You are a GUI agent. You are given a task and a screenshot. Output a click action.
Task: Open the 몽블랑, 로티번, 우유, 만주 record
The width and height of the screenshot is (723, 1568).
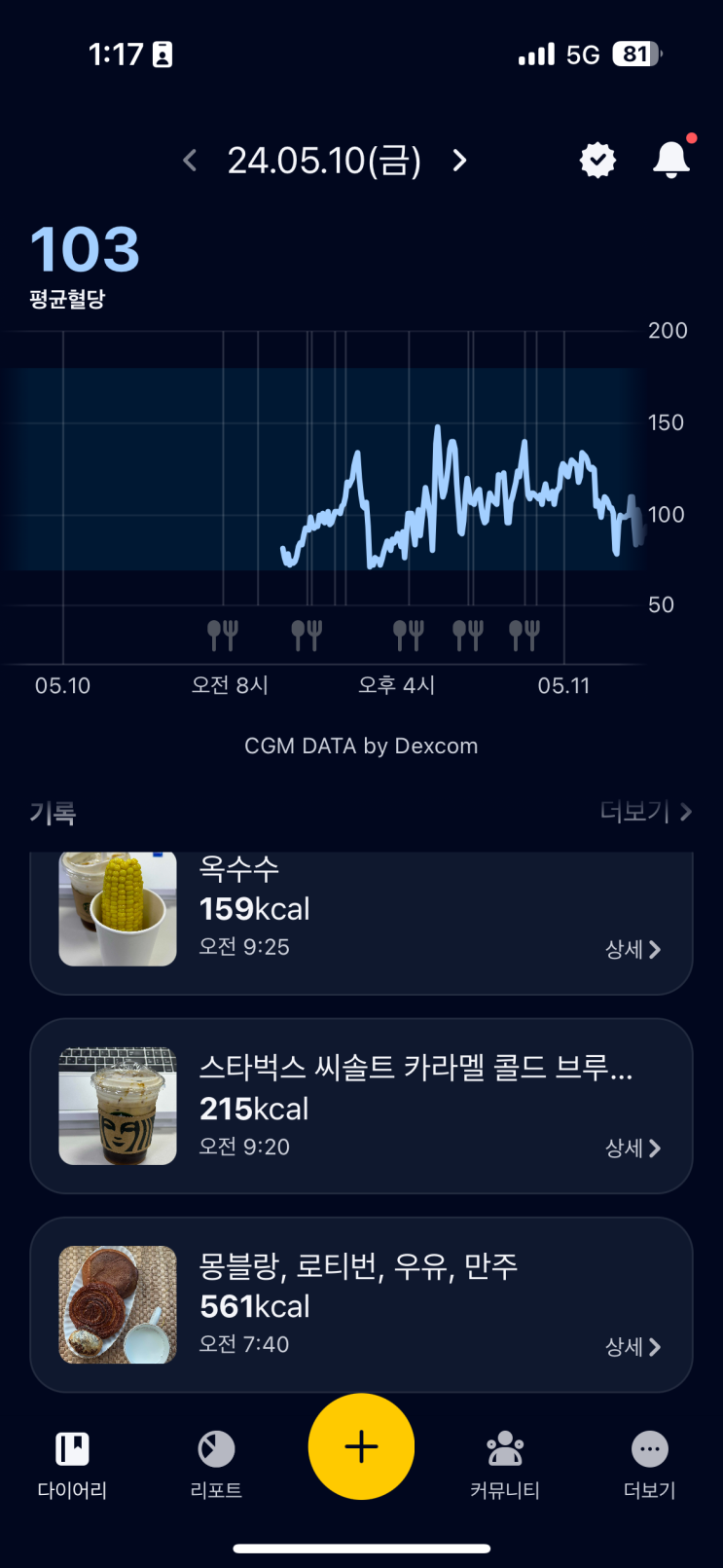361,1304
